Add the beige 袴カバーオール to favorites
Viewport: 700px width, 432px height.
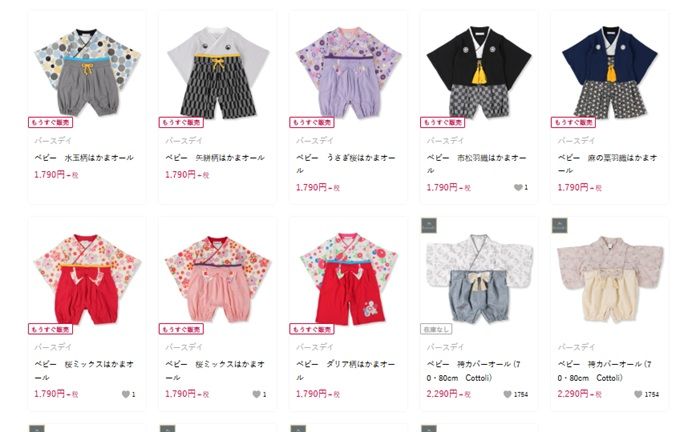pos(638,394)
